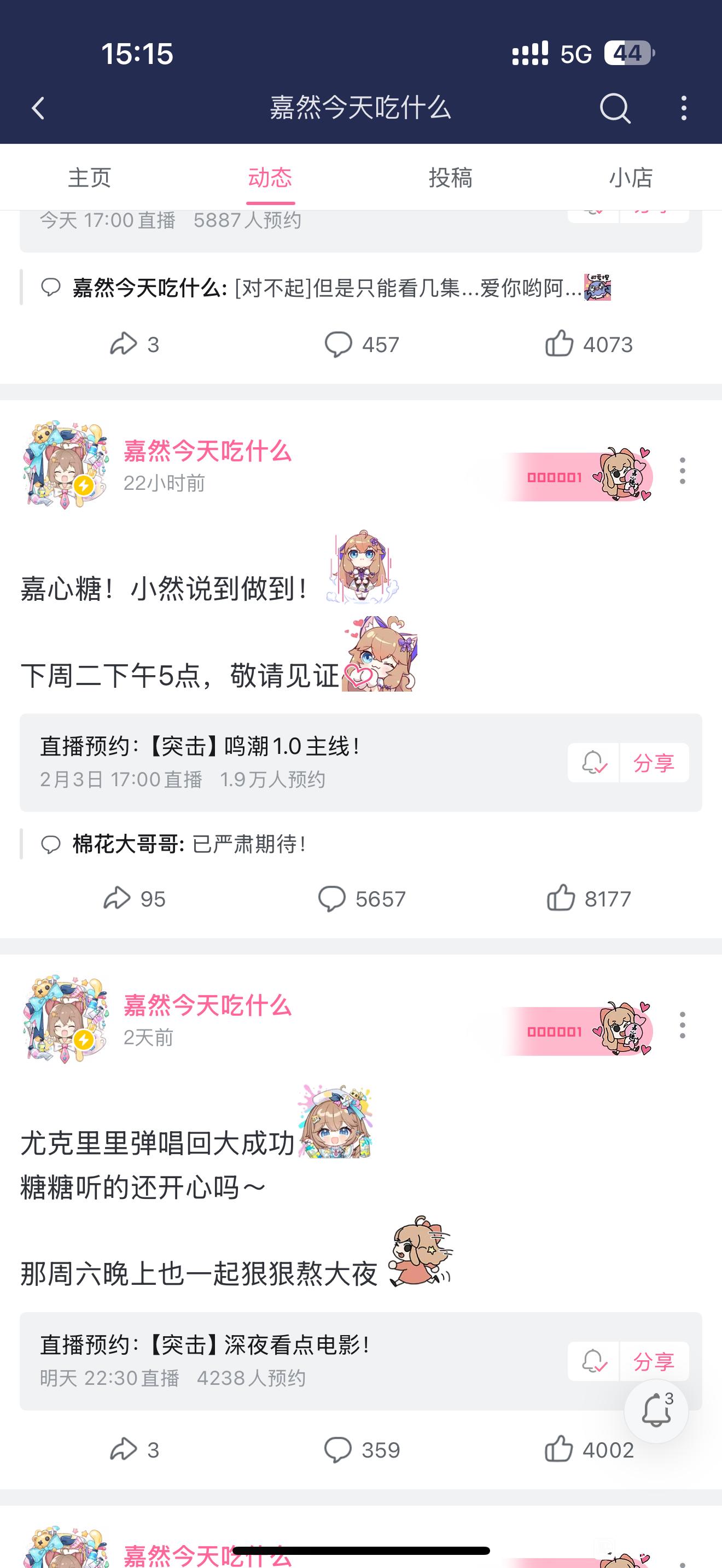Switch to the 主页 tab
This screenshot has width=722, height=1568.
(90, 178)
